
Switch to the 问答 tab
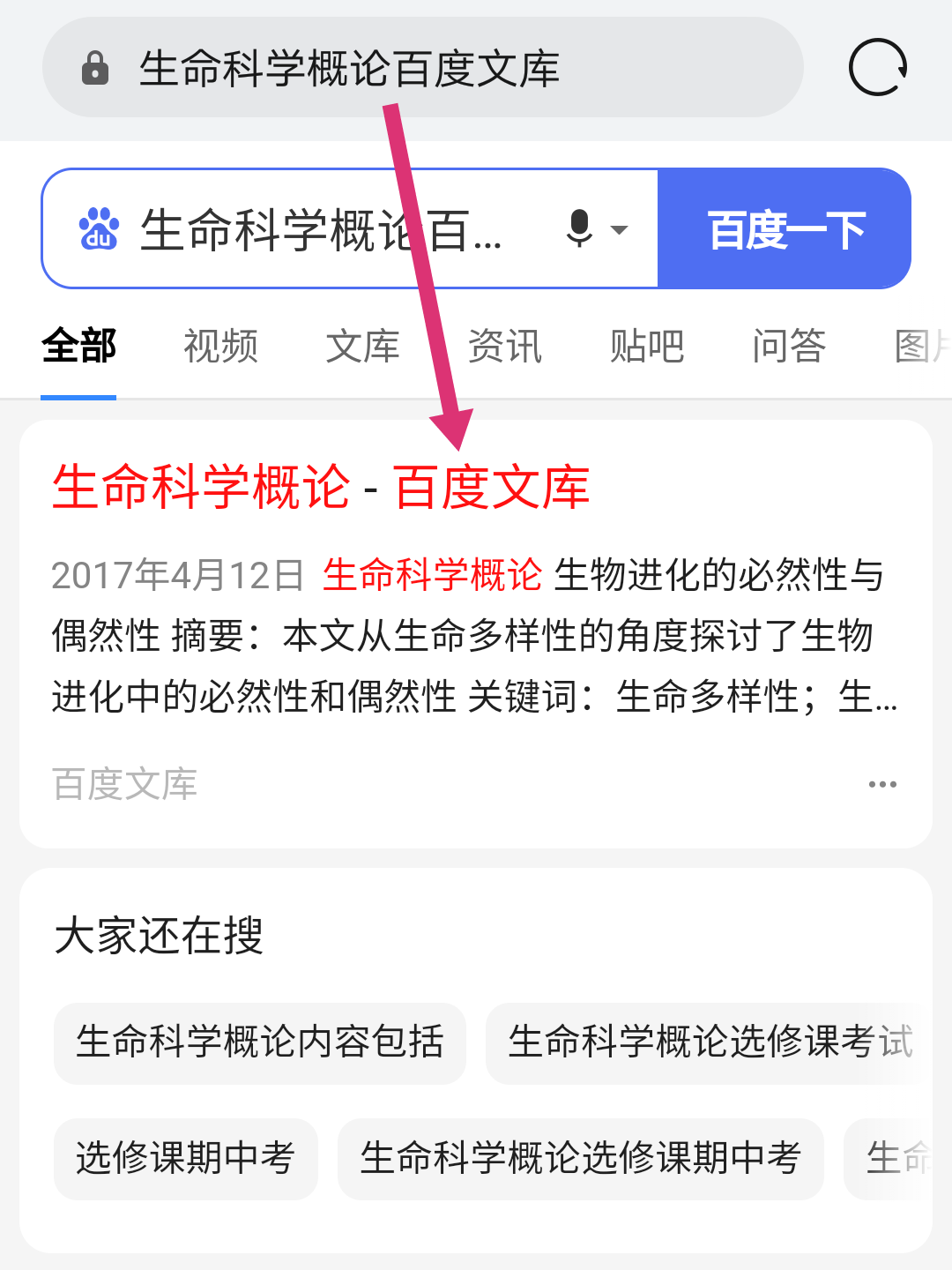coord(788,346)
